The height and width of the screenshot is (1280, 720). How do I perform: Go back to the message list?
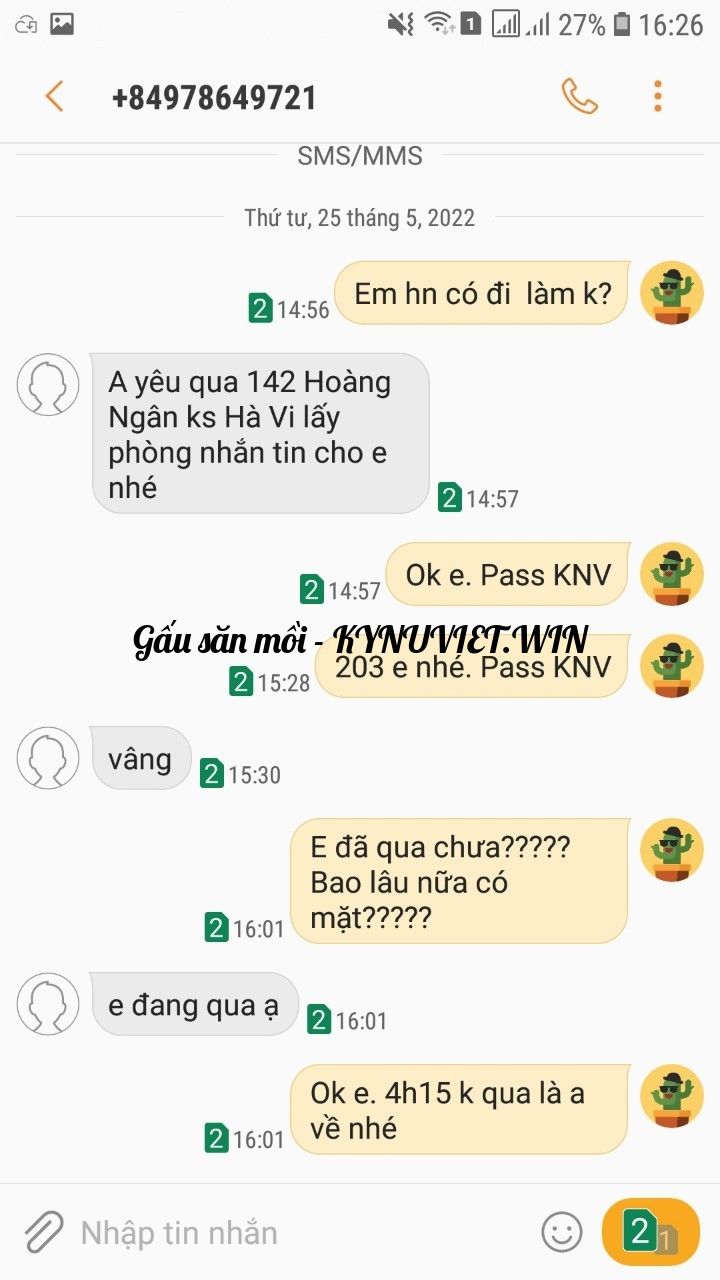(x=54, y=97)
